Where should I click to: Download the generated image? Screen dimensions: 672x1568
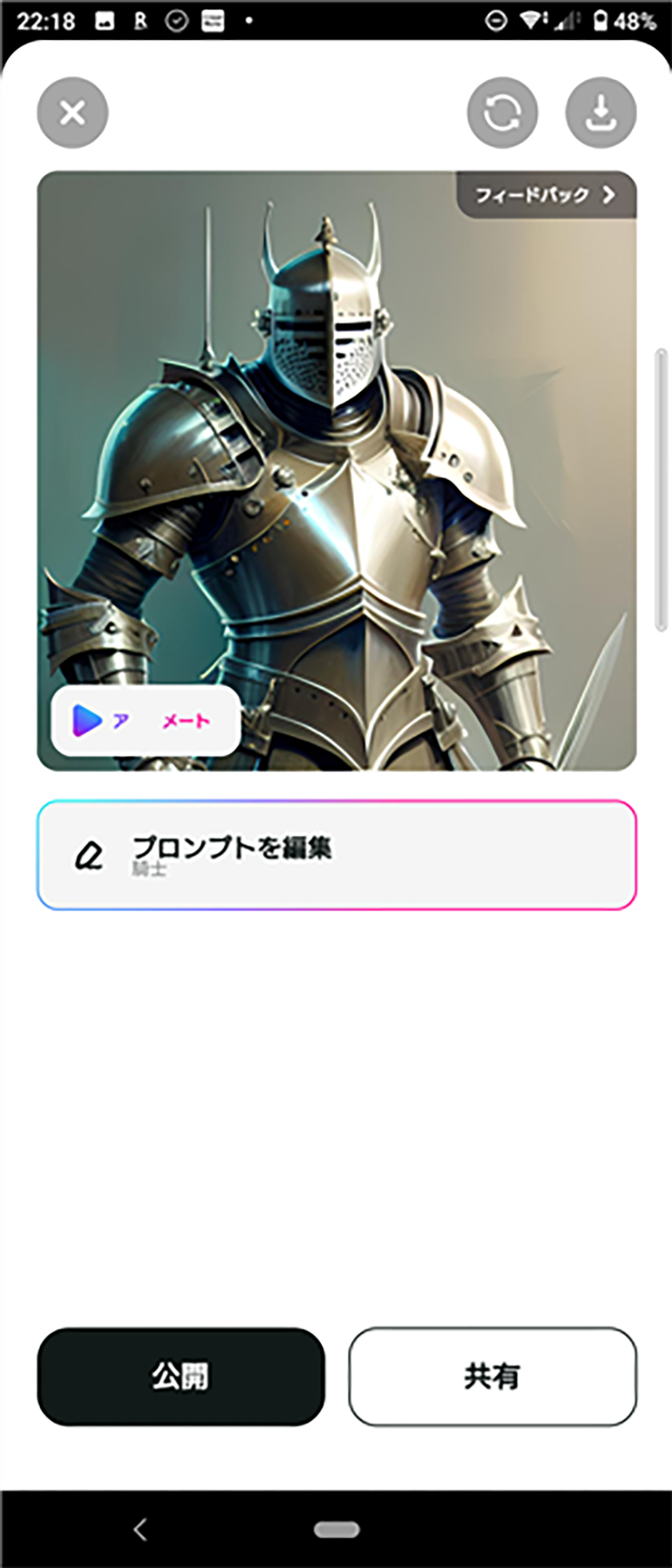[601, 112]
